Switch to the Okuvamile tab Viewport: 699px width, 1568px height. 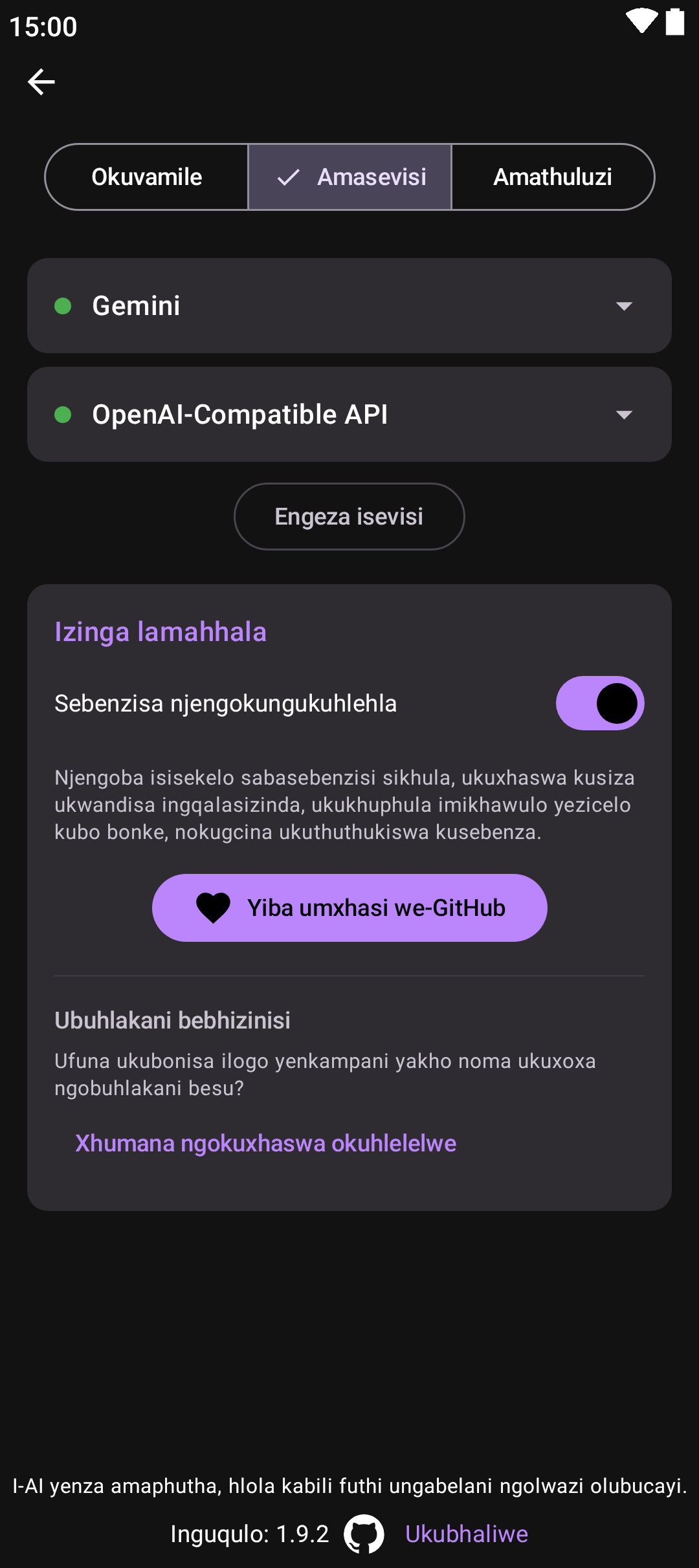[147, 177]
